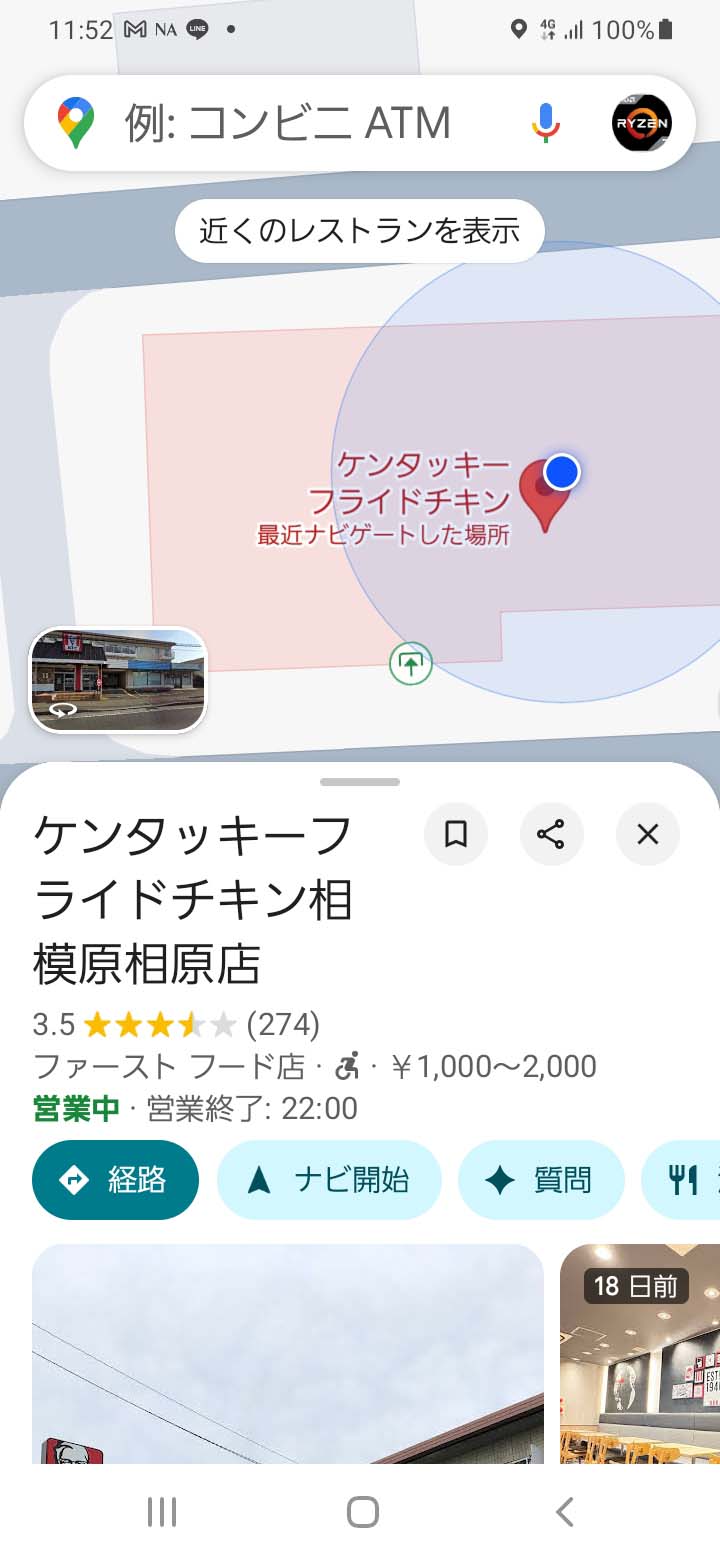Tap the 質問 chip
720x1560 pixels.
541,1180
